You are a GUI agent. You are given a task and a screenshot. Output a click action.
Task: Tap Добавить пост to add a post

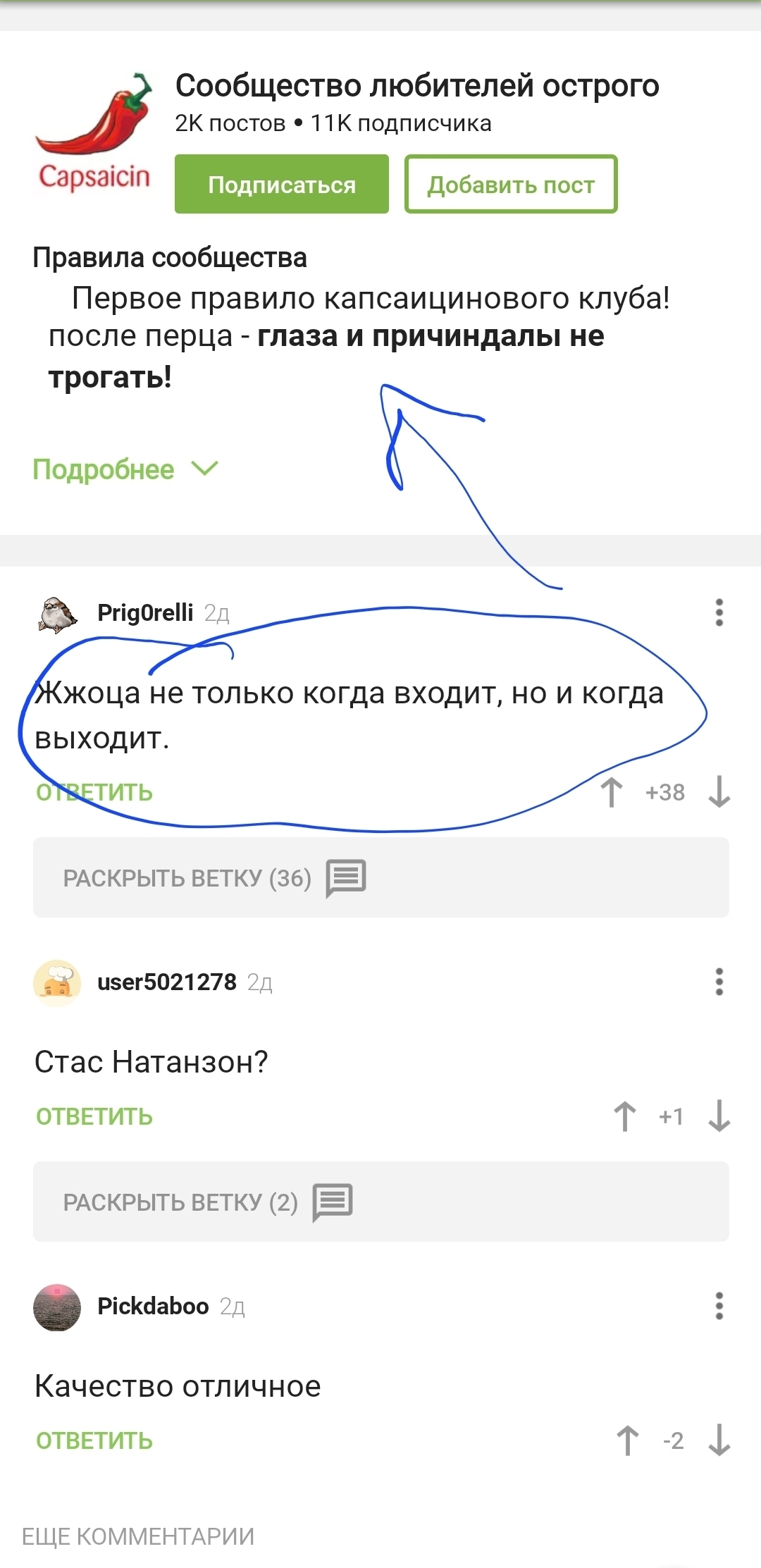tap(511, 184)
